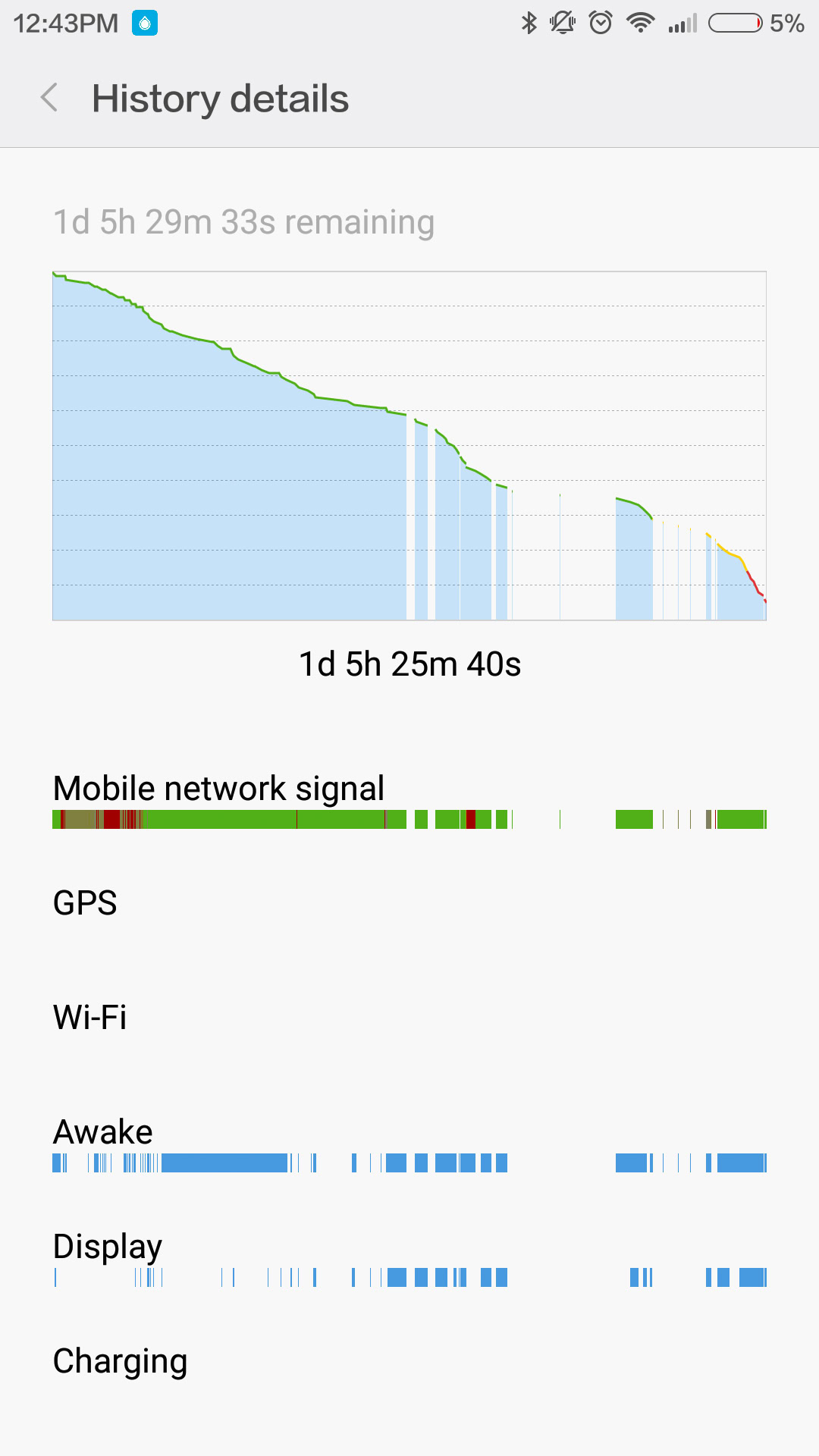The width and height of the screenshot is (819, 1456).
Task: Go back from History details
Action: click(50, 98)
